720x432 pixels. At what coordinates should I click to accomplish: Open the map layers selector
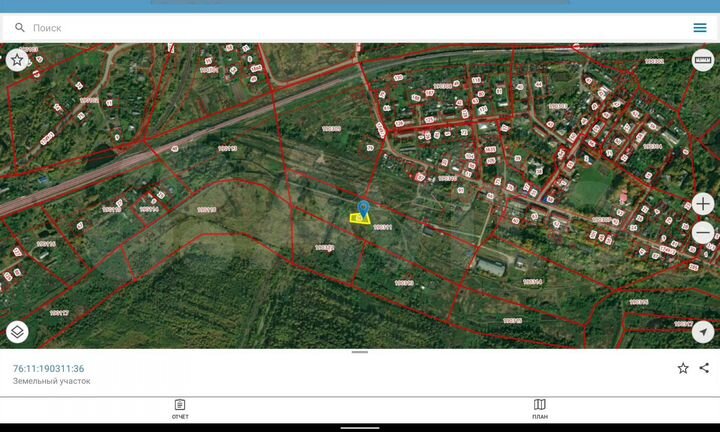tap(17, 331)
